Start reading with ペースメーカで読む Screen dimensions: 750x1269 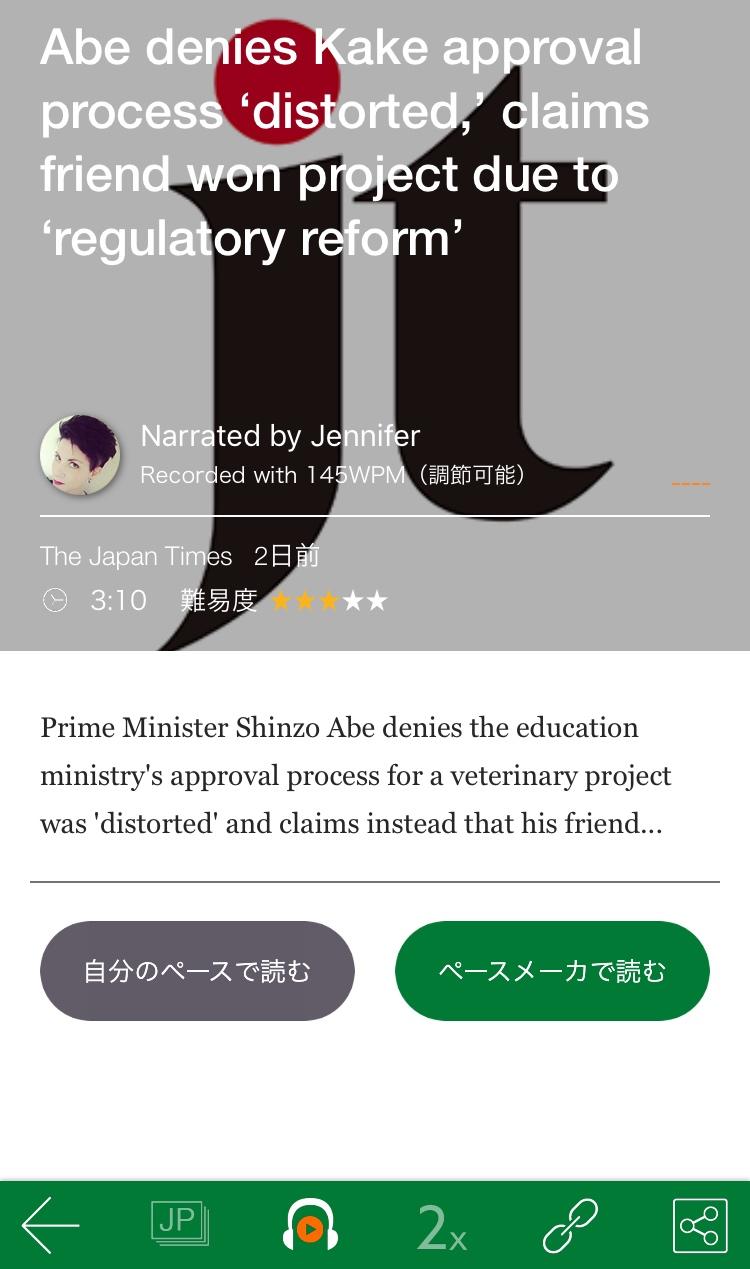click(x=552, y=971)
